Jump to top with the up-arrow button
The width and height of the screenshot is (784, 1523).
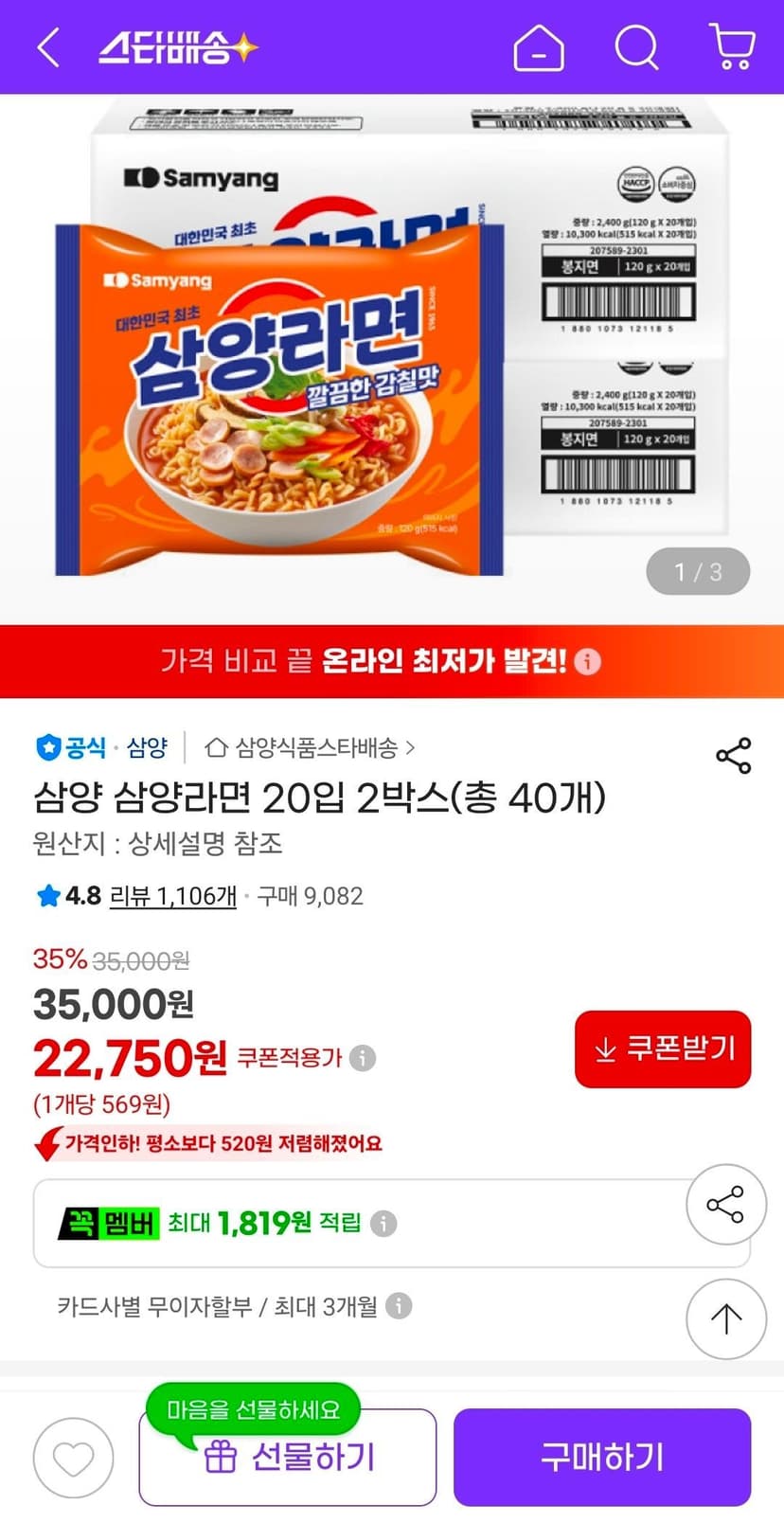(725, 1319)
